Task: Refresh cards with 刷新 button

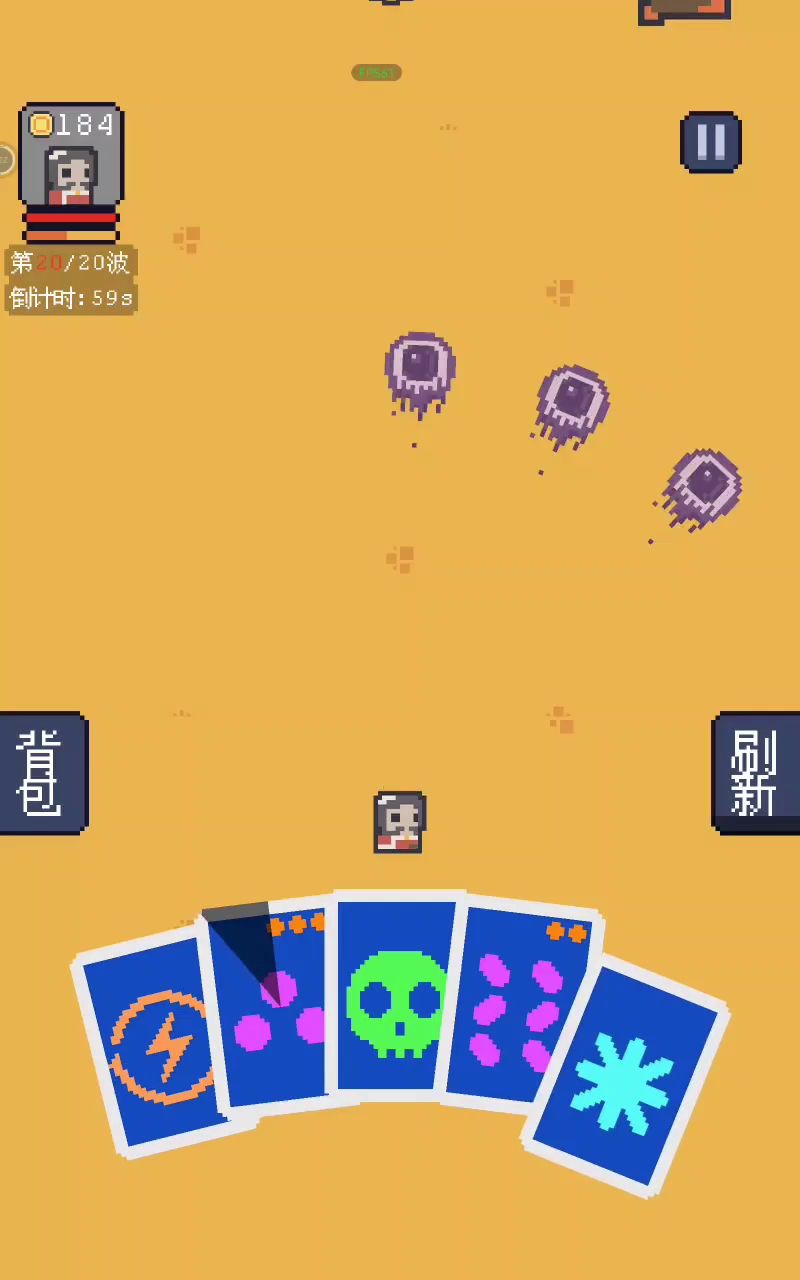Action: point(756,773)
